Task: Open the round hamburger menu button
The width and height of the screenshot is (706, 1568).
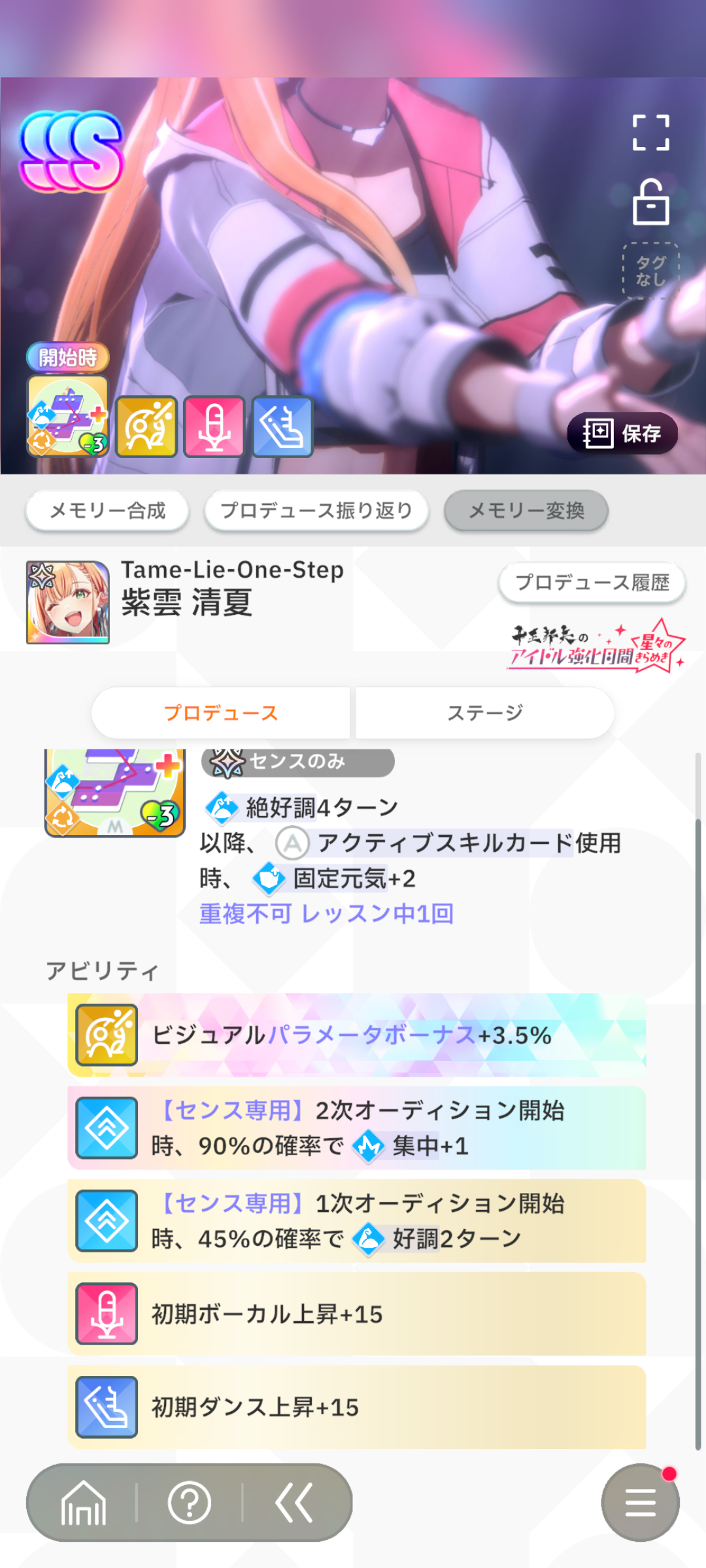Action: click(x=641, y=1503)
